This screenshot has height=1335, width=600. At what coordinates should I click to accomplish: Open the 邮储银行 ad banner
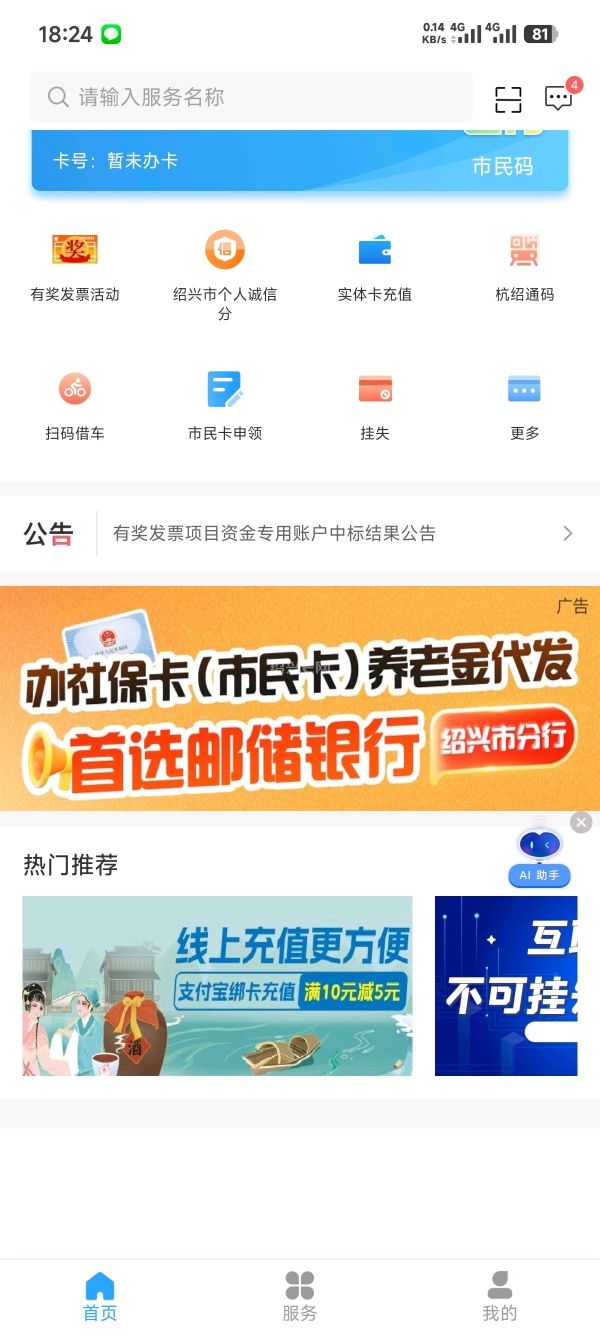click(300, 698)
